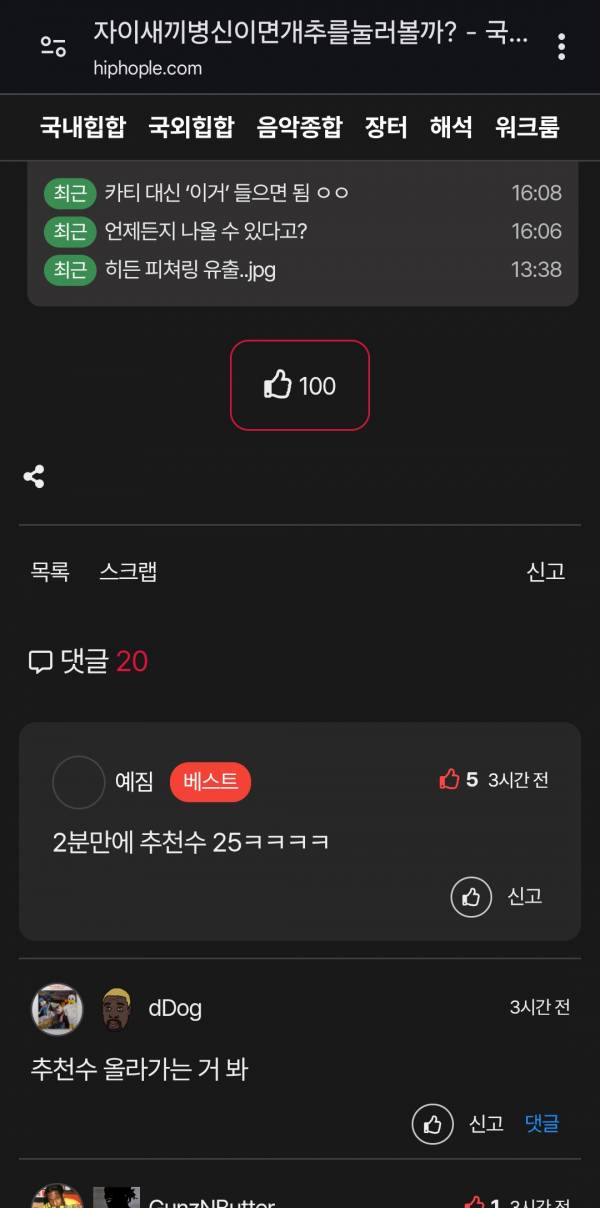Viewport: 600px width, 1208px height.
Task: Go to the 장터 section
Action: coord(386,127)
